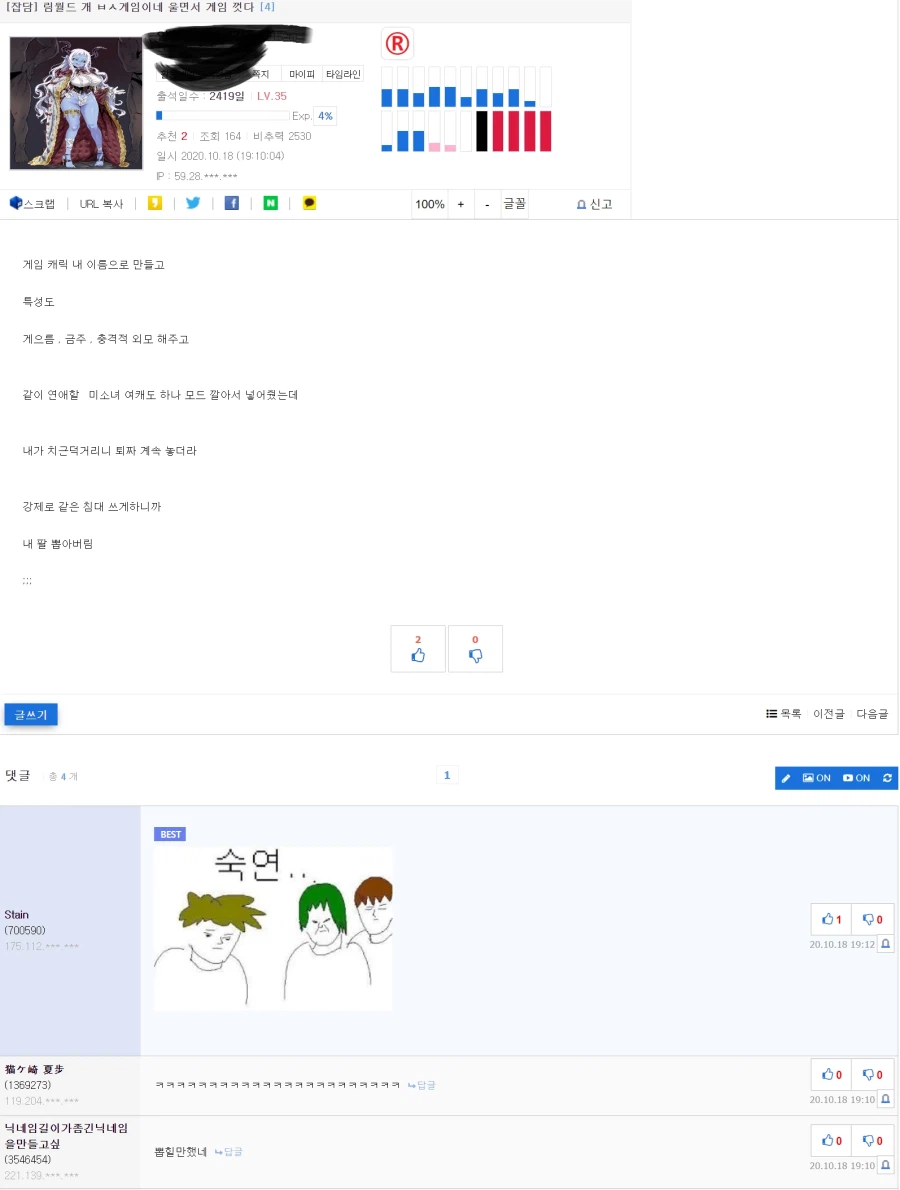Share the post via the Twitter icon

coord(191,203)
